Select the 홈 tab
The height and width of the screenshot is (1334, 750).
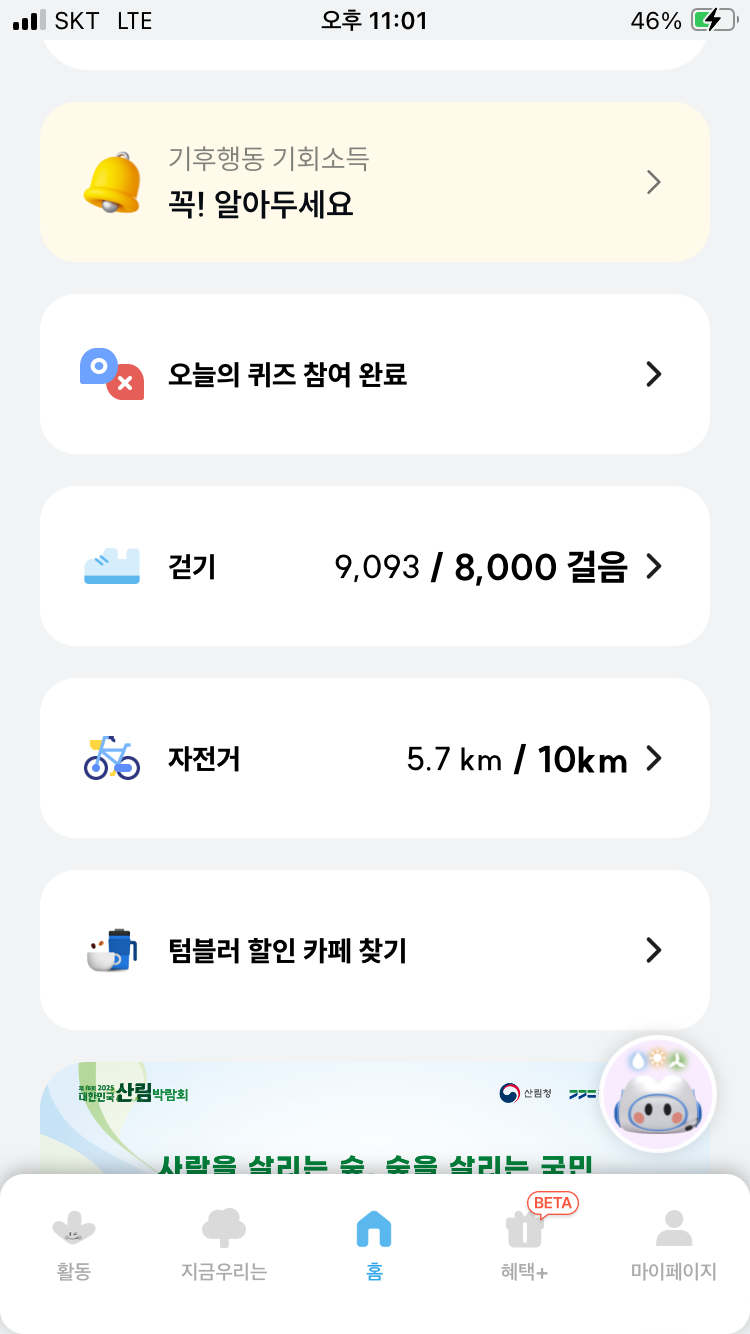(x=374, y=1245)
